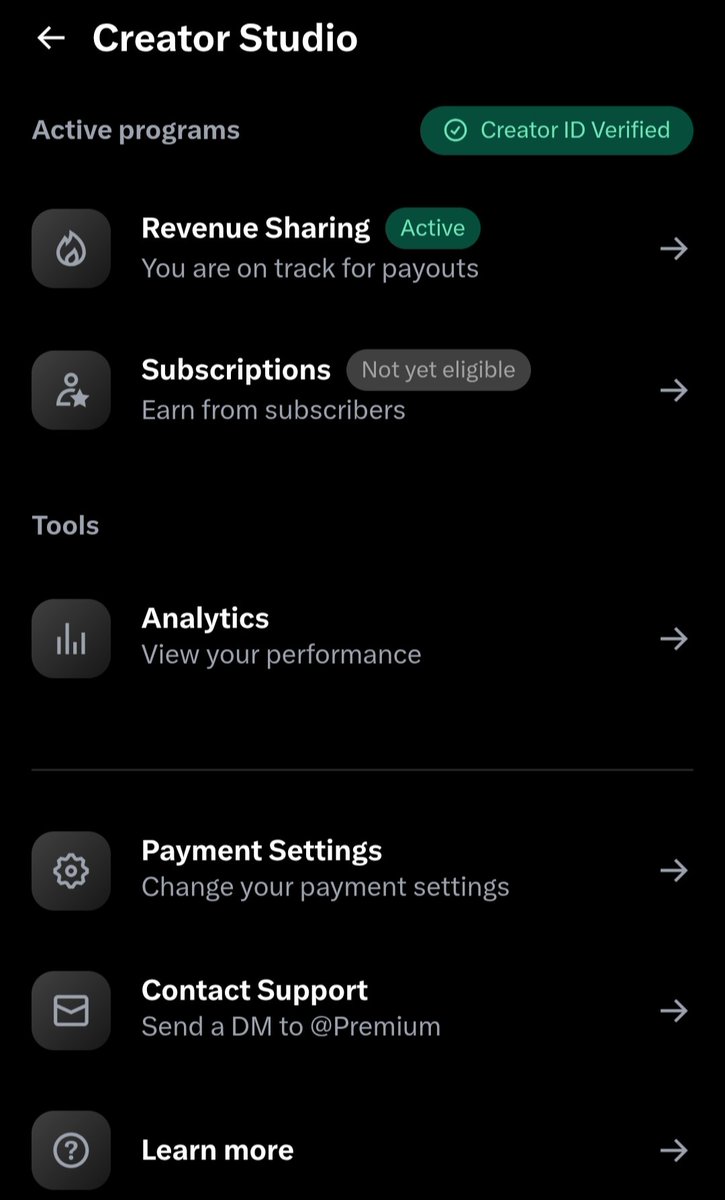
Task: View Analytics performance
Action: click(x=362, y=638)
